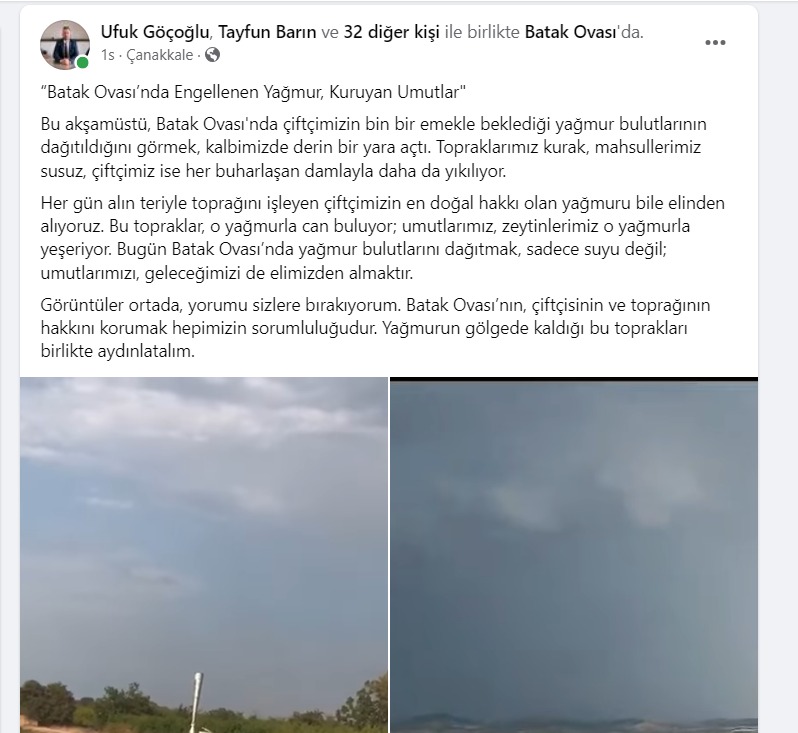798x733 pixels.
Task: Open the poster's profile picture
Action: 65,45
